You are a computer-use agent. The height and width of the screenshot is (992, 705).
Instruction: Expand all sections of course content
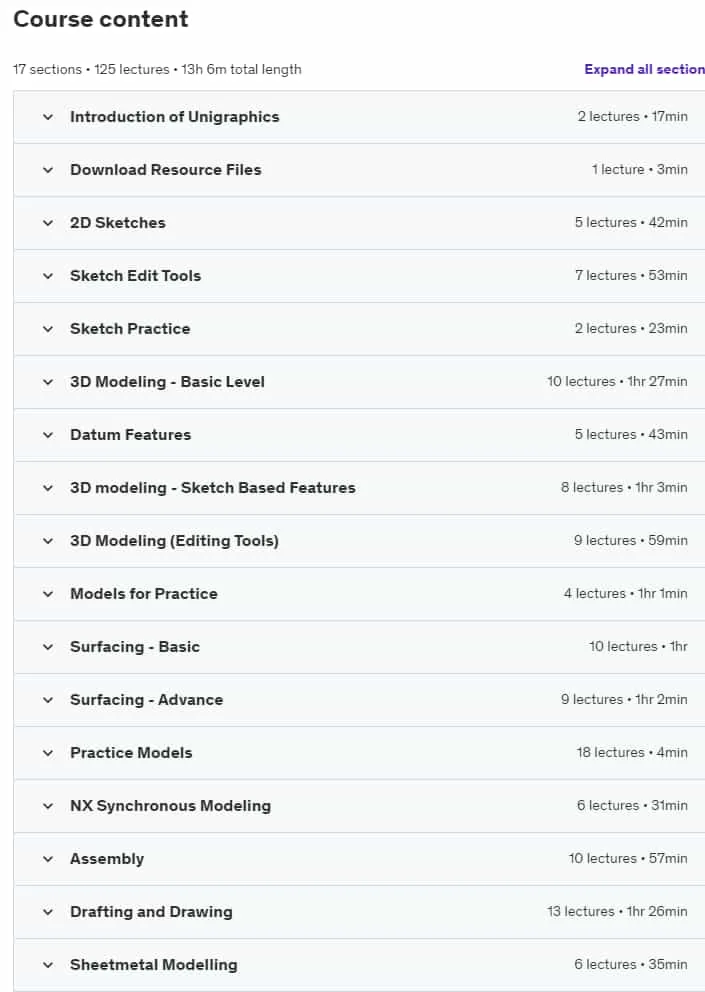[644, 69]
